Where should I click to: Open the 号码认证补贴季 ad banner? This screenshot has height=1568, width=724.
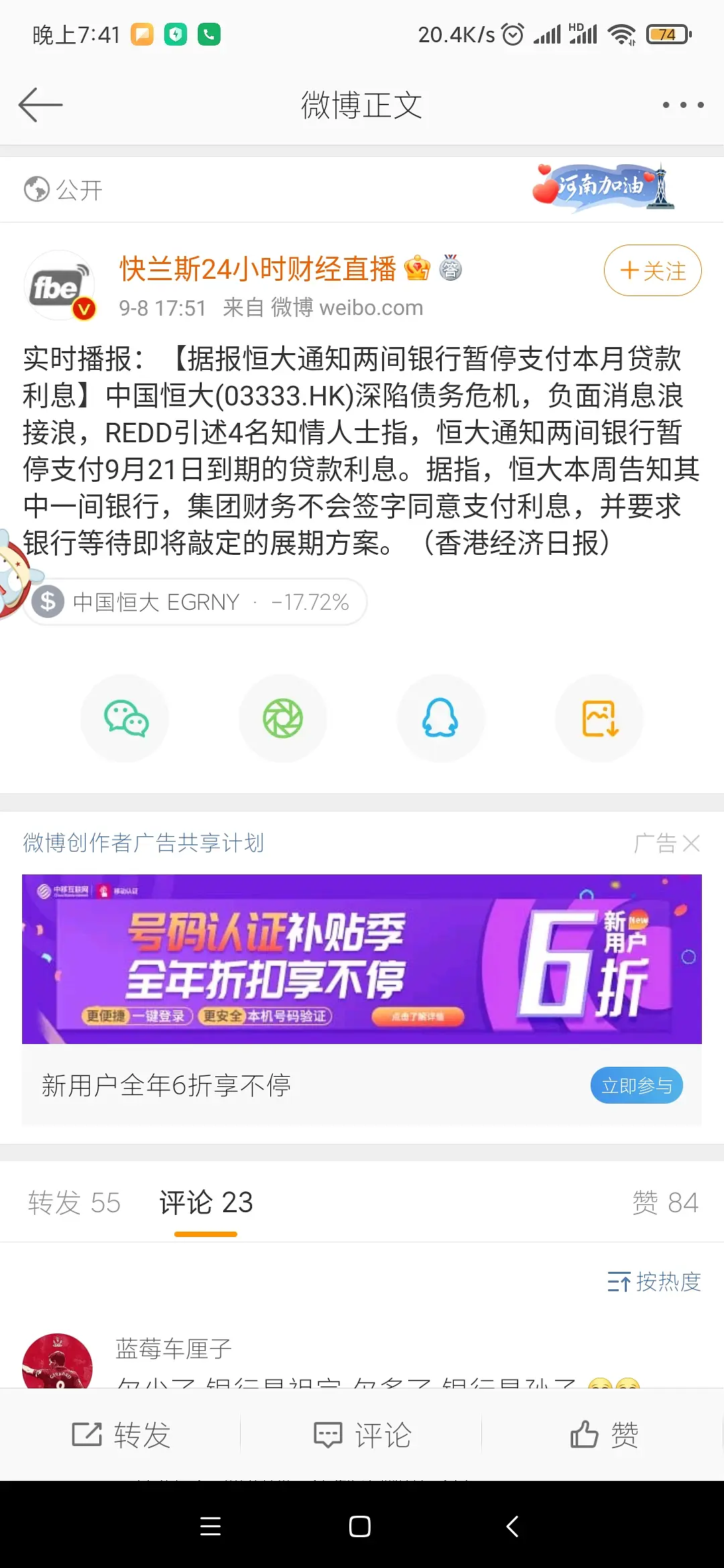[362, 959]
